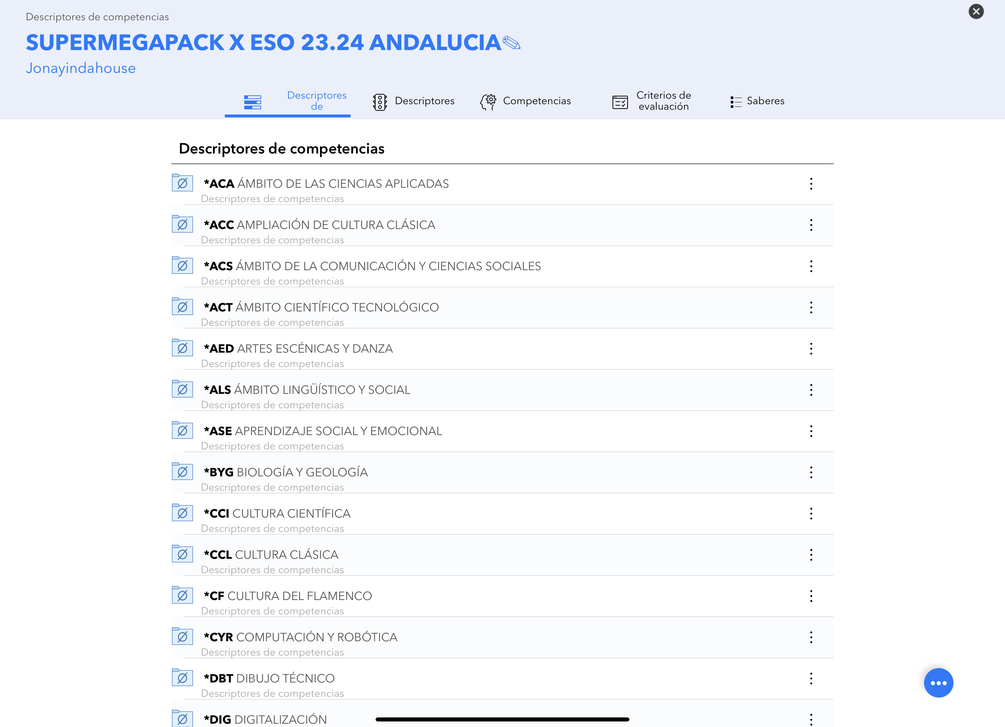Viewport: 1005px width, 727px height.
Task: Open the Criterios de evaluación tab
Action: pos(651,101)
